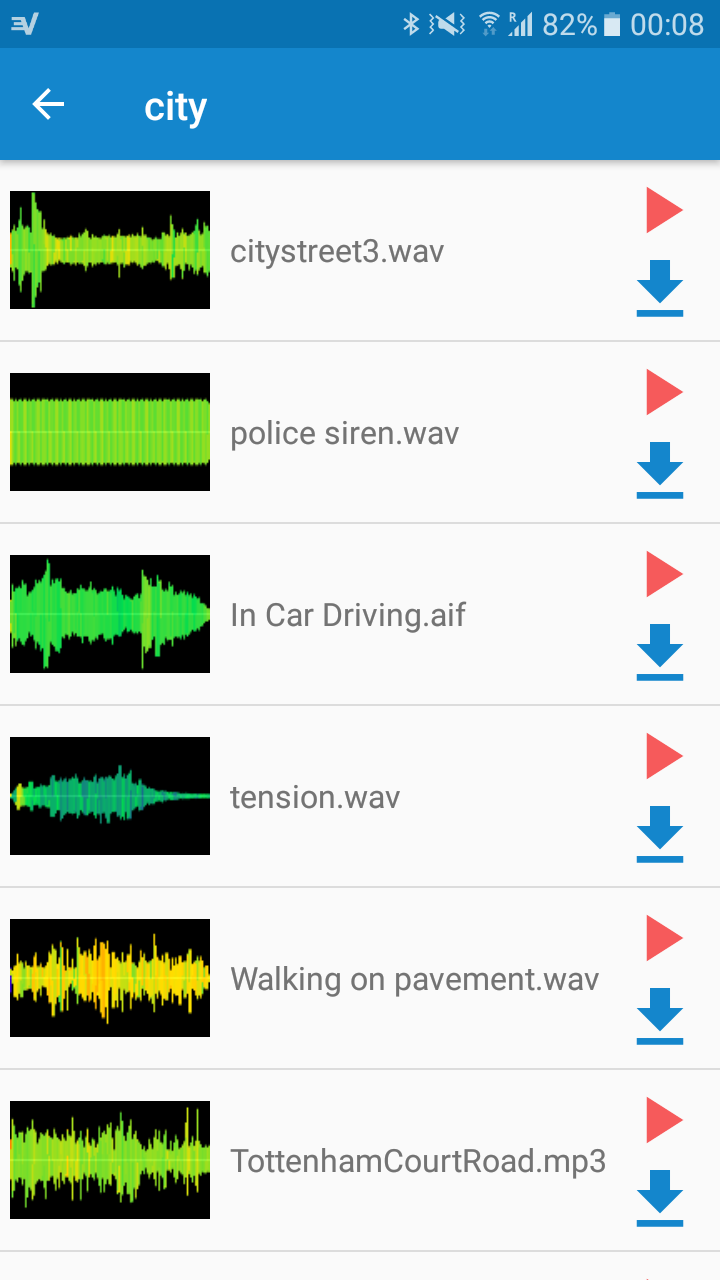Viewport: 720px width, 1280px height.
Task: Download citystreet3.wav
Action: point(662,290)
